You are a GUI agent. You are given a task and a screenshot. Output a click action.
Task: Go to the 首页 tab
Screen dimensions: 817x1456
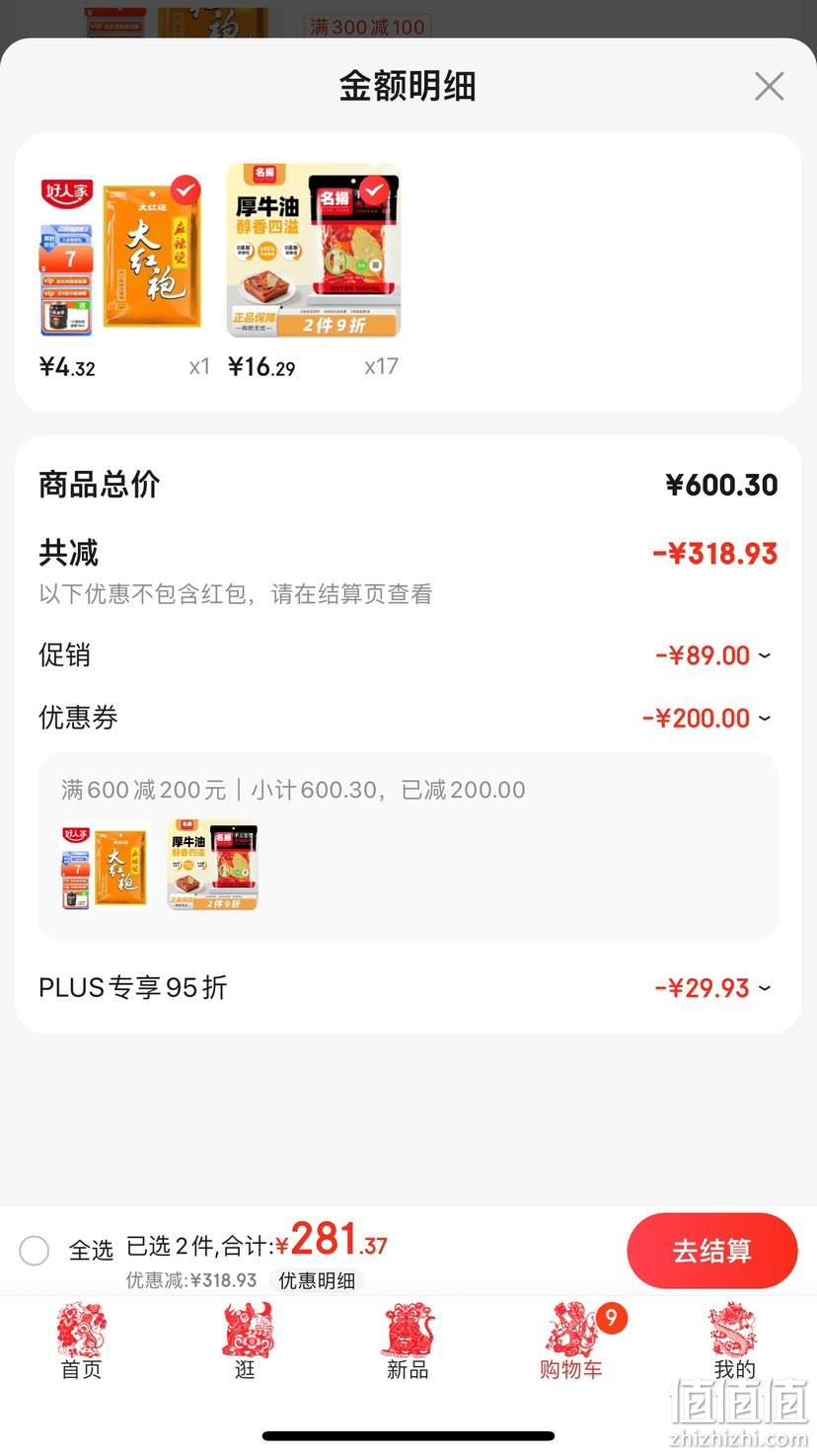coord(81,1341)
